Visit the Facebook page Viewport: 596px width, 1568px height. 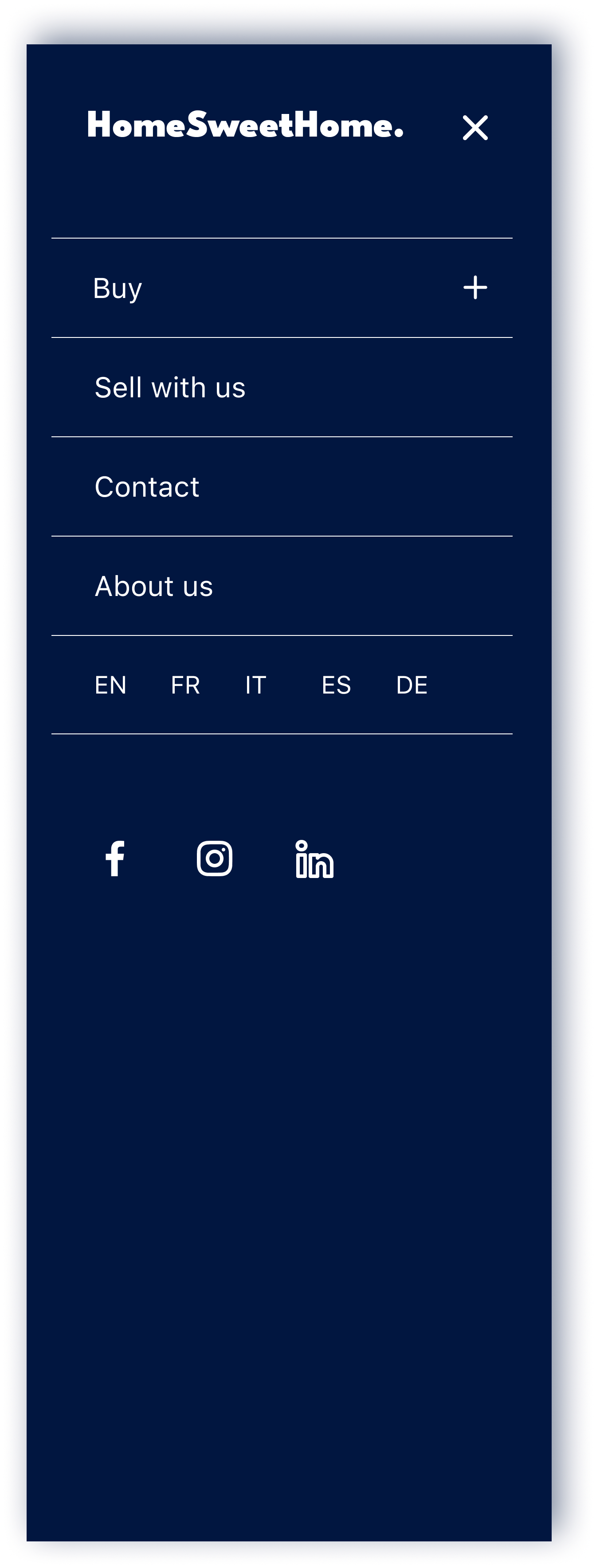(x=115, y=859)
